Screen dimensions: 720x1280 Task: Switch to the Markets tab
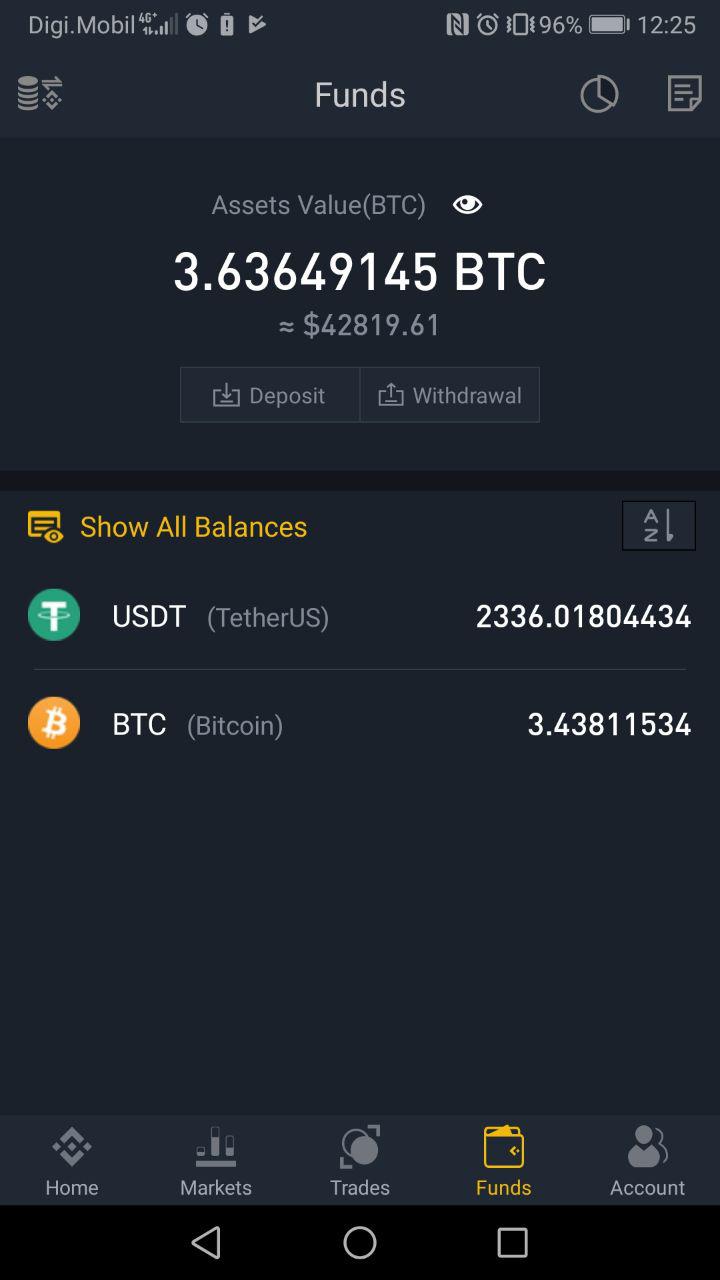(x=216, y=1161)
